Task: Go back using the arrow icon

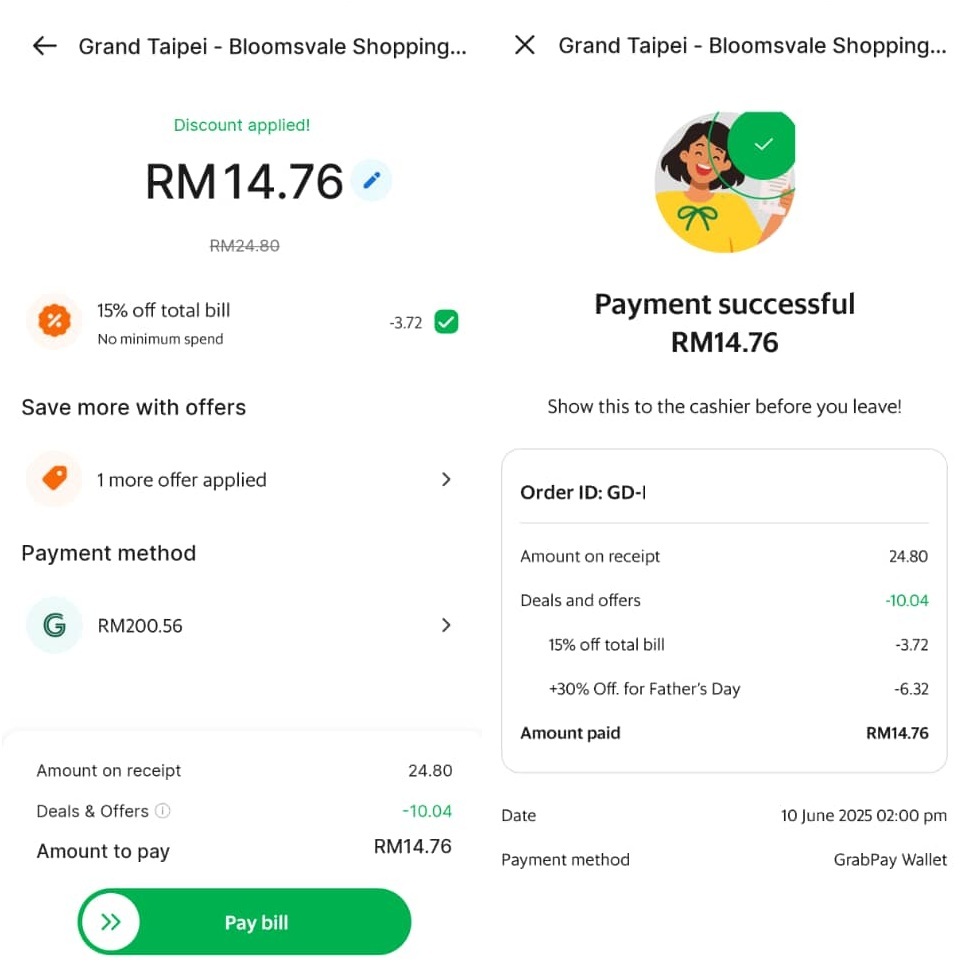Action: point(44,46)
